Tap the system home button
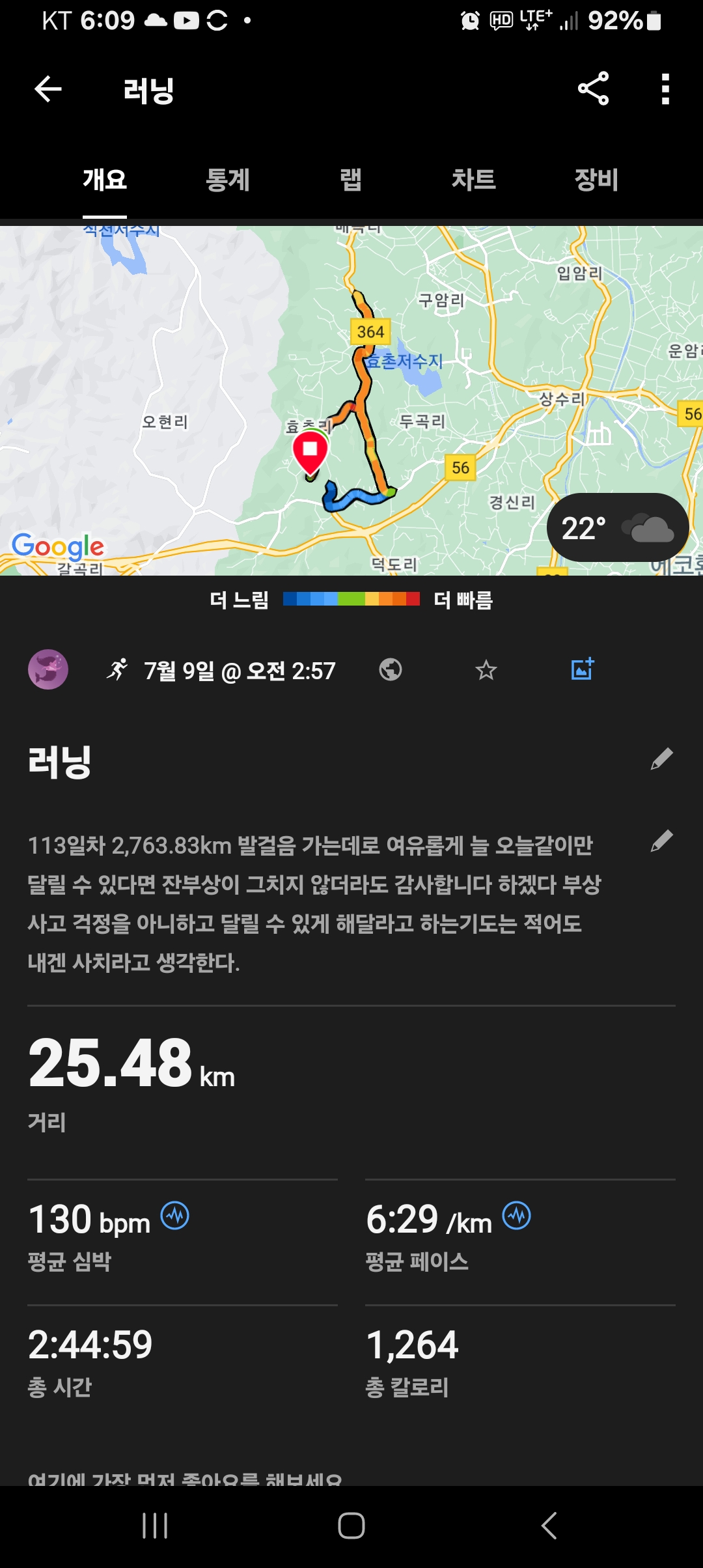 pos(351,1526)
